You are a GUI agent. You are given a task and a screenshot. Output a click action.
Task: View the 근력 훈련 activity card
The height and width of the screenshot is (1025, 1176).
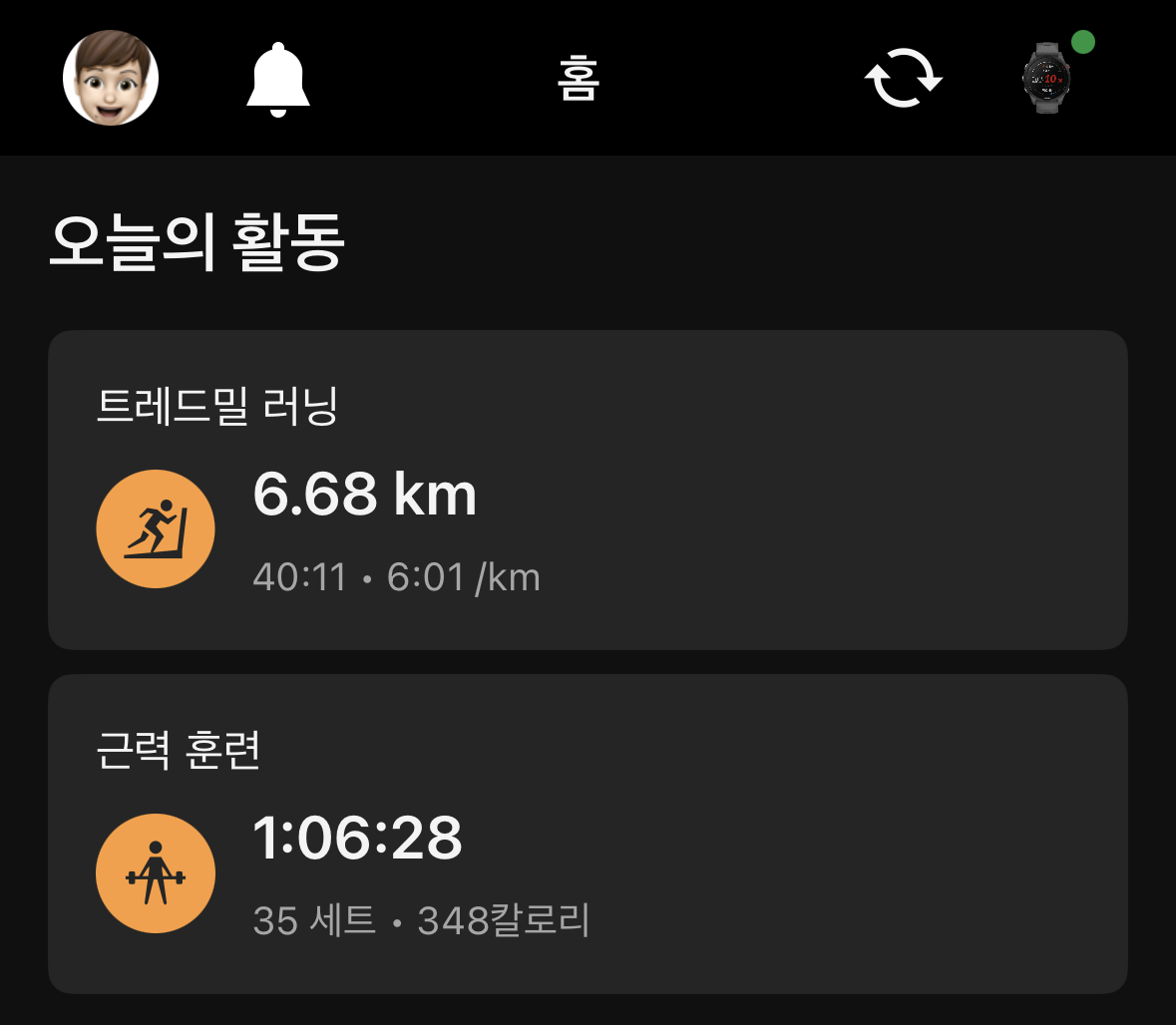[x=588, y=834]
